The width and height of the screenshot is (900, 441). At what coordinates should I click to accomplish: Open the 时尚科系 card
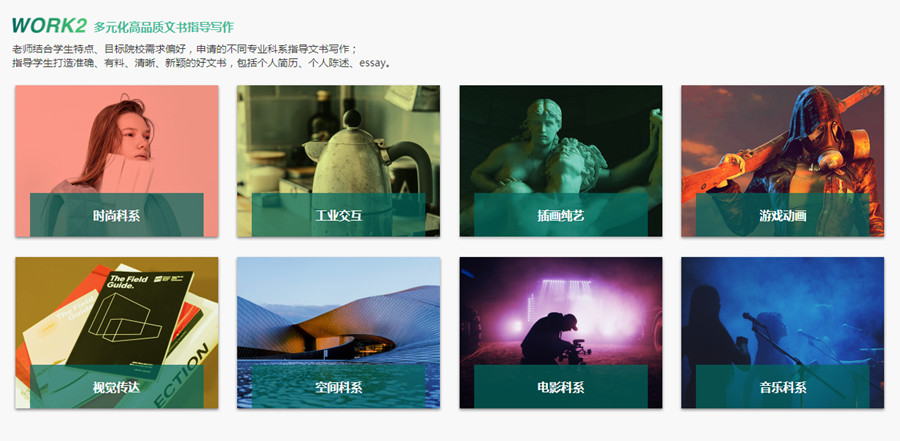point(116,161)
